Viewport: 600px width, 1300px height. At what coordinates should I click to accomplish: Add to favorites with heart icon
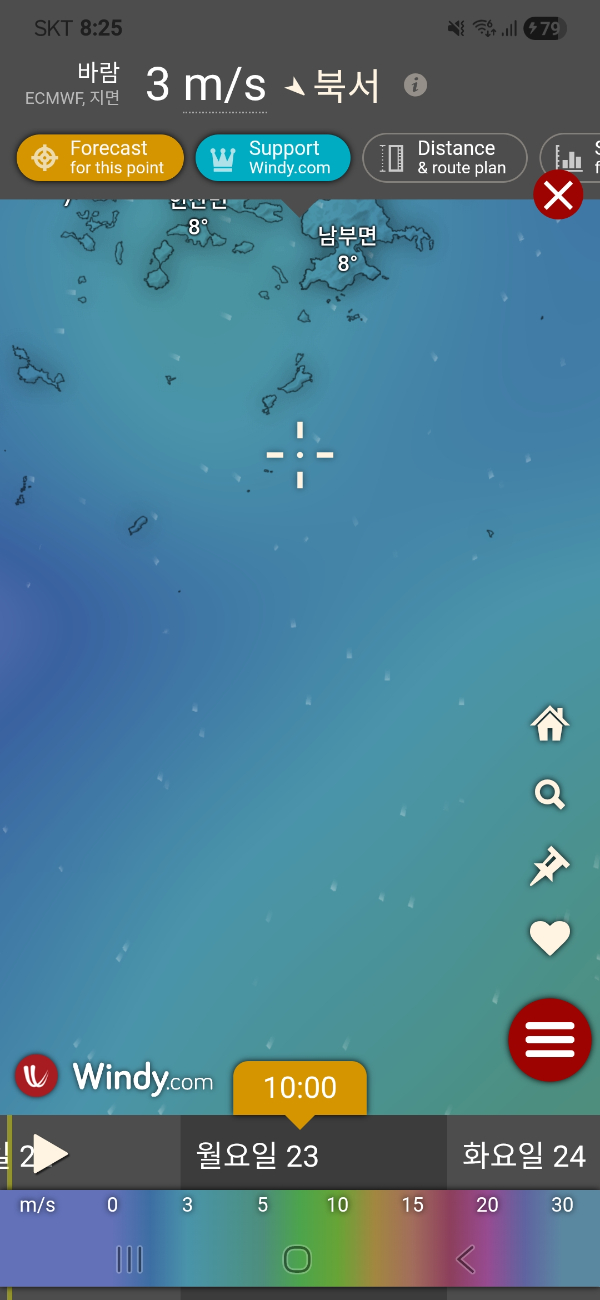coord(550,938)
